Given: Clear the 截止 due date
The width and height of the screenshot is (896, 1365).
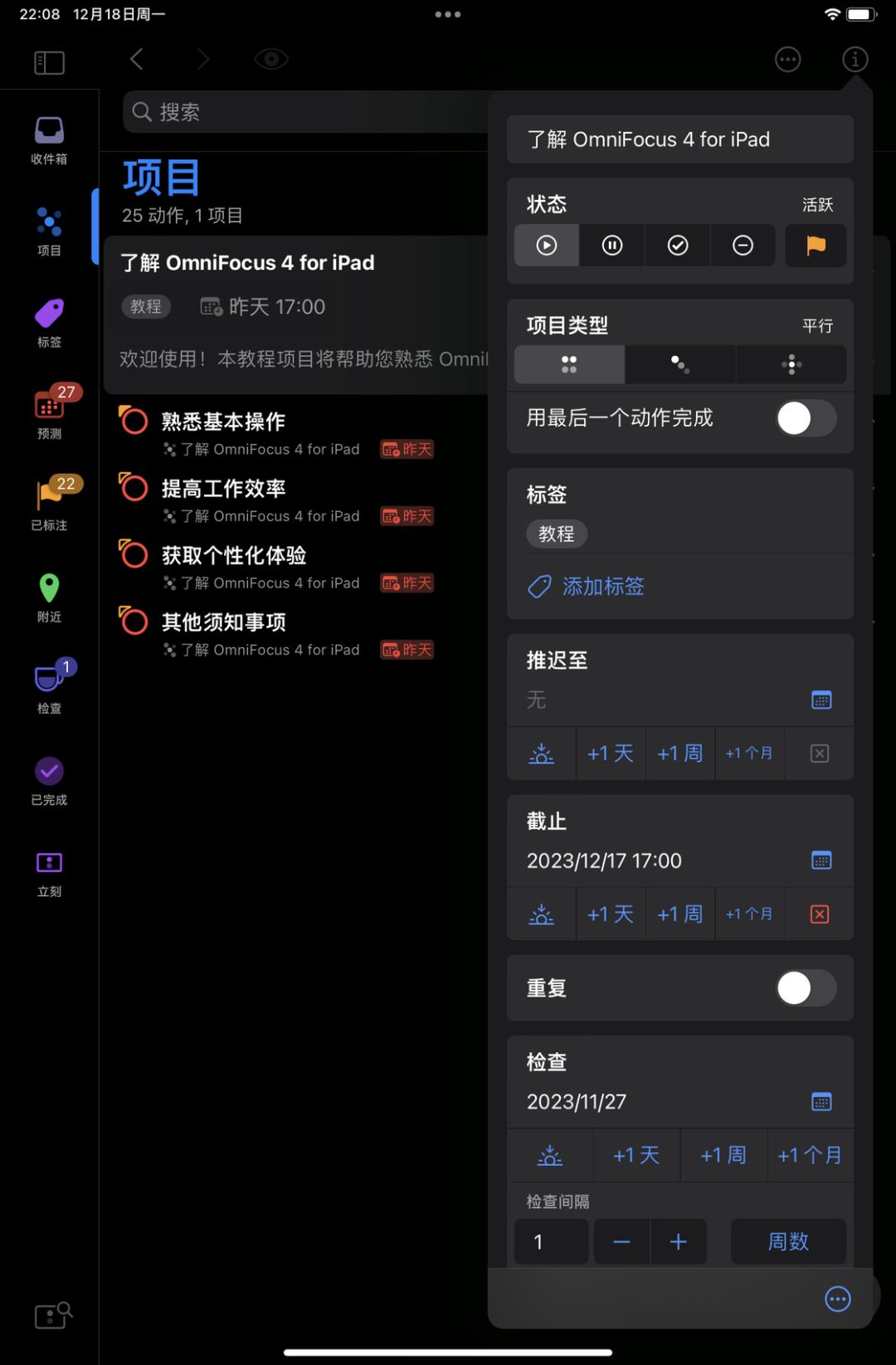Looking at the screenshot, I should pos(819,914).
